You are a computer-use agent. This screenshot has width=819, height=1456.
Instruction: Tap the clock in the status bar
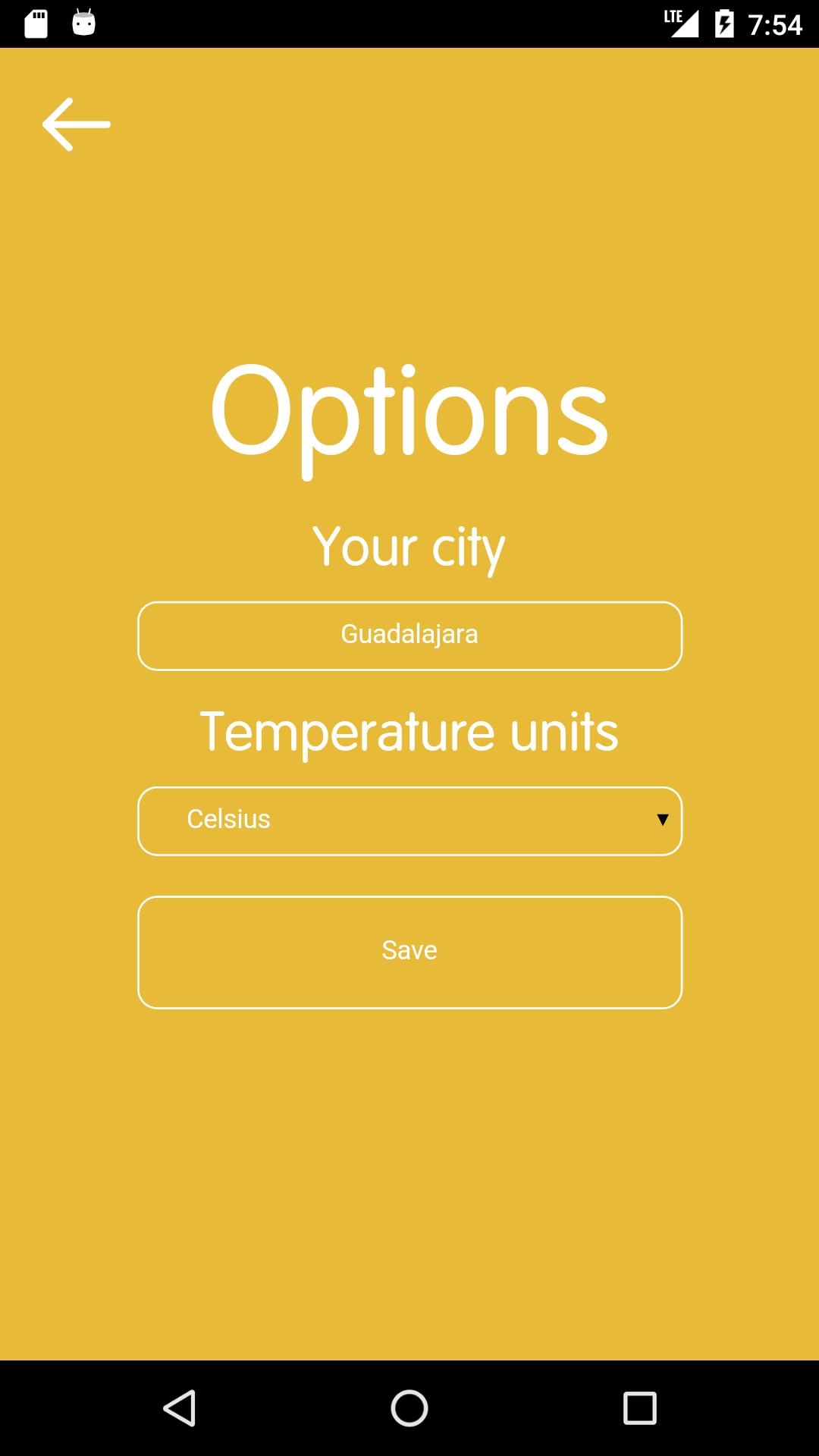[x=778, y=23]
